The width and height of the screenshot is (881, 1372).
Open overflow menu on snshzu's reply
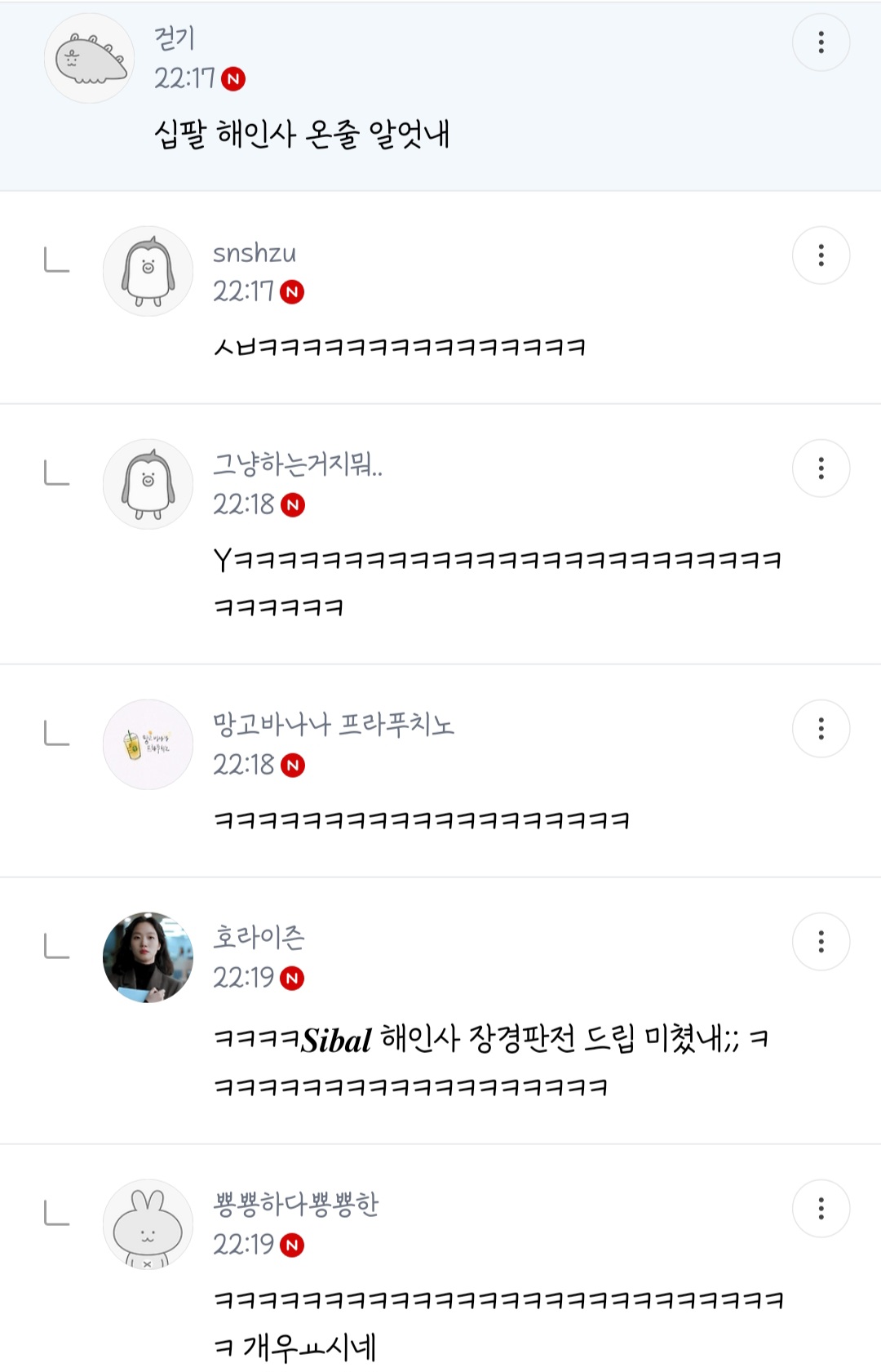tap(821, 255)
